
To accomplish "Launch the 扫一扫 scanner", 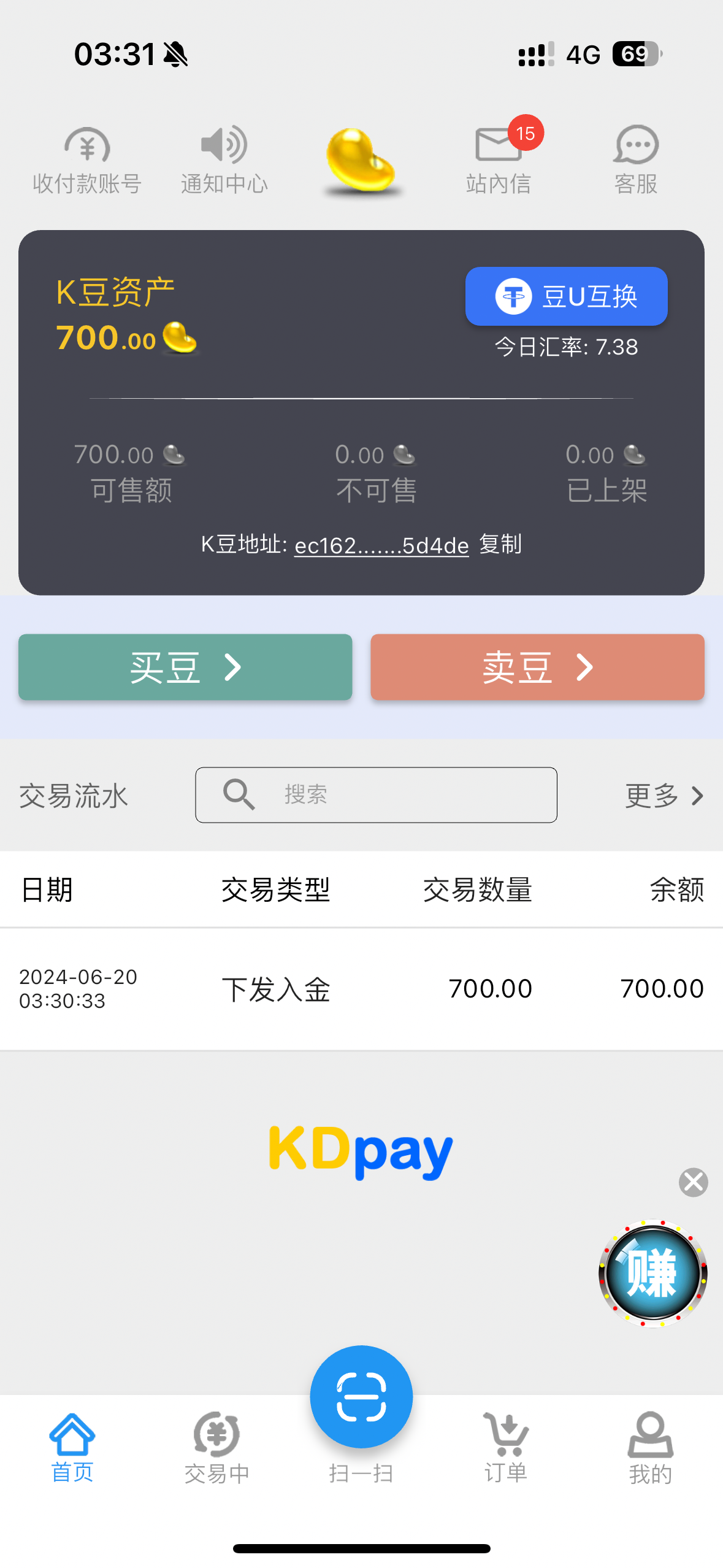I will click(x=361, y=1399).
